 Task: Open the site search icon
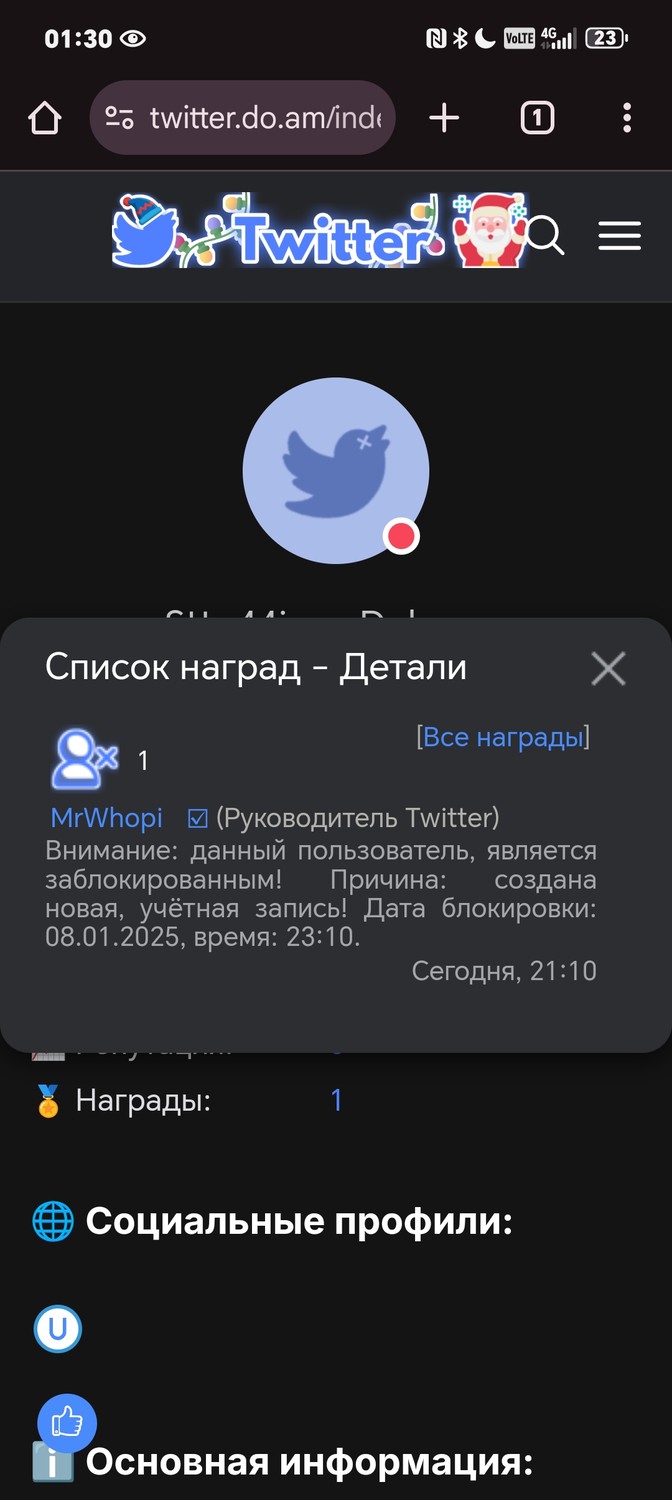pyautogui.click(x=546, y=237)
